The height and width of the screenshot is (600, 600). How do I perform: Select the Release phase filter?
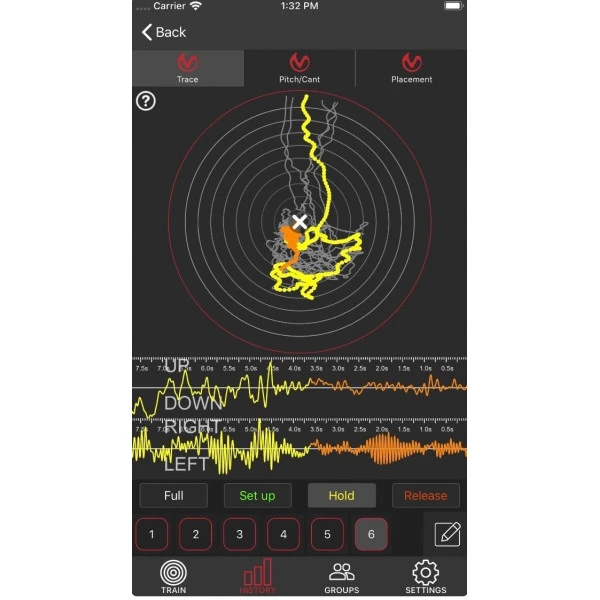click(426, 495)
